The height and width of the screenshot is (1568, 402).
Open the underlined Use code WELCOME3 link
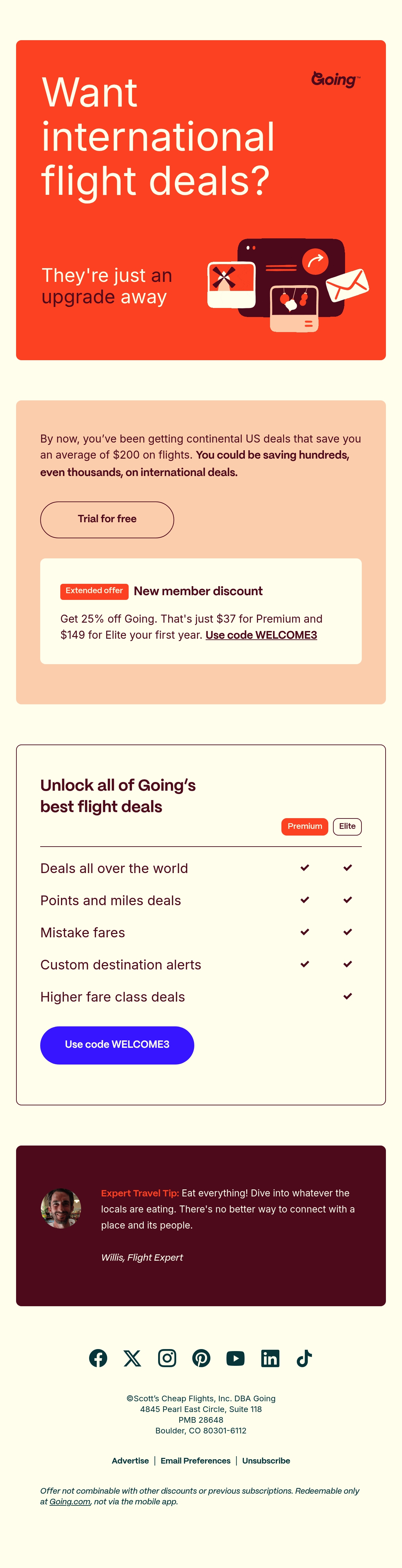click(x=261, y=635)
